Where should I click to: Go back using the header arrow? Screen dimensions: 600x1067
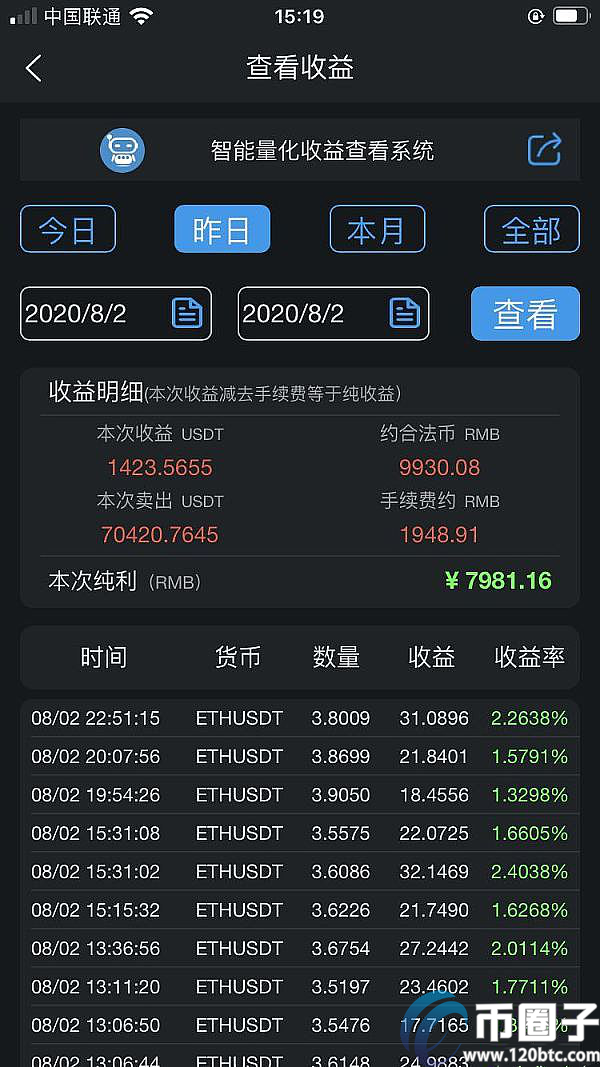point(34,68)
